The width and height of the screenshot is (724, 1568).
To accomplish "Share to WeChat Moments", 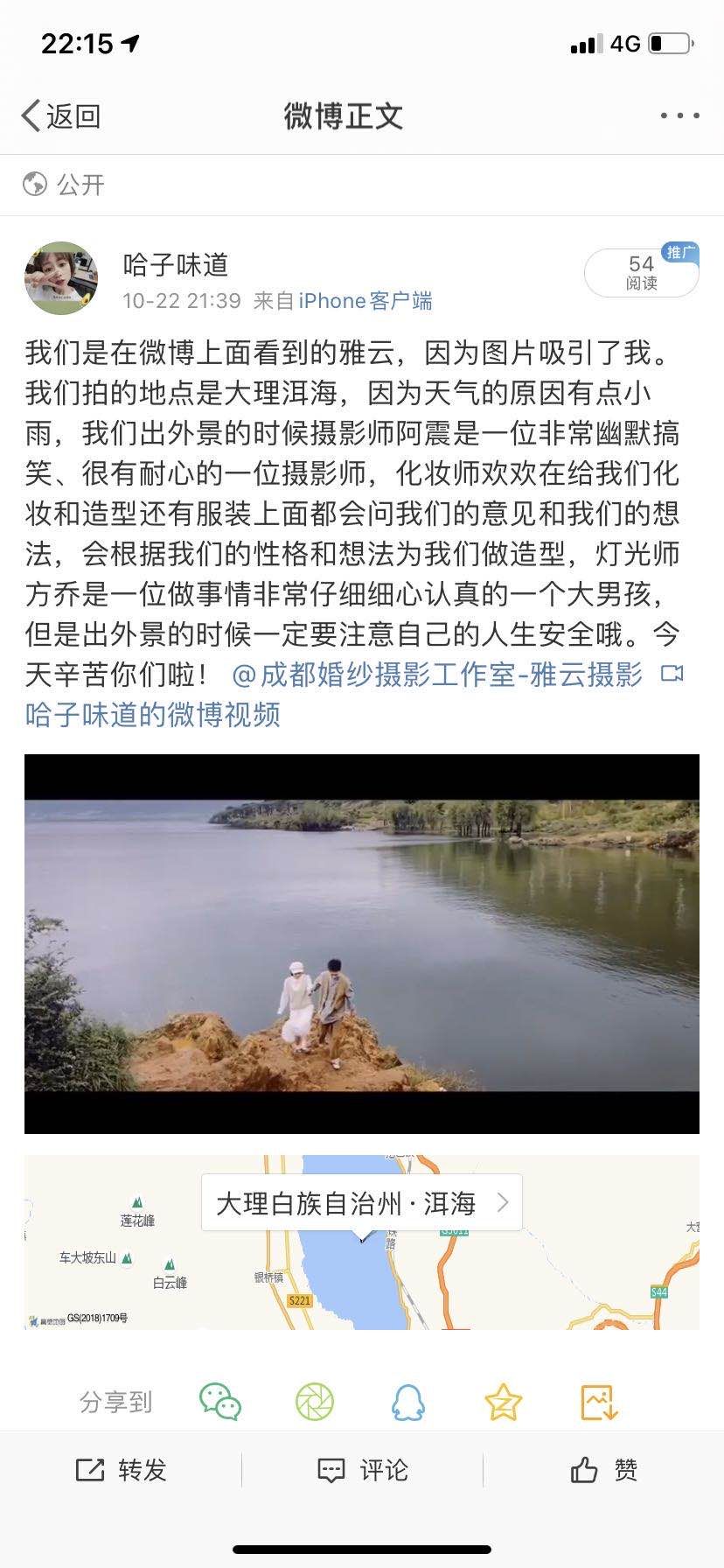I will coord(315,1402).
